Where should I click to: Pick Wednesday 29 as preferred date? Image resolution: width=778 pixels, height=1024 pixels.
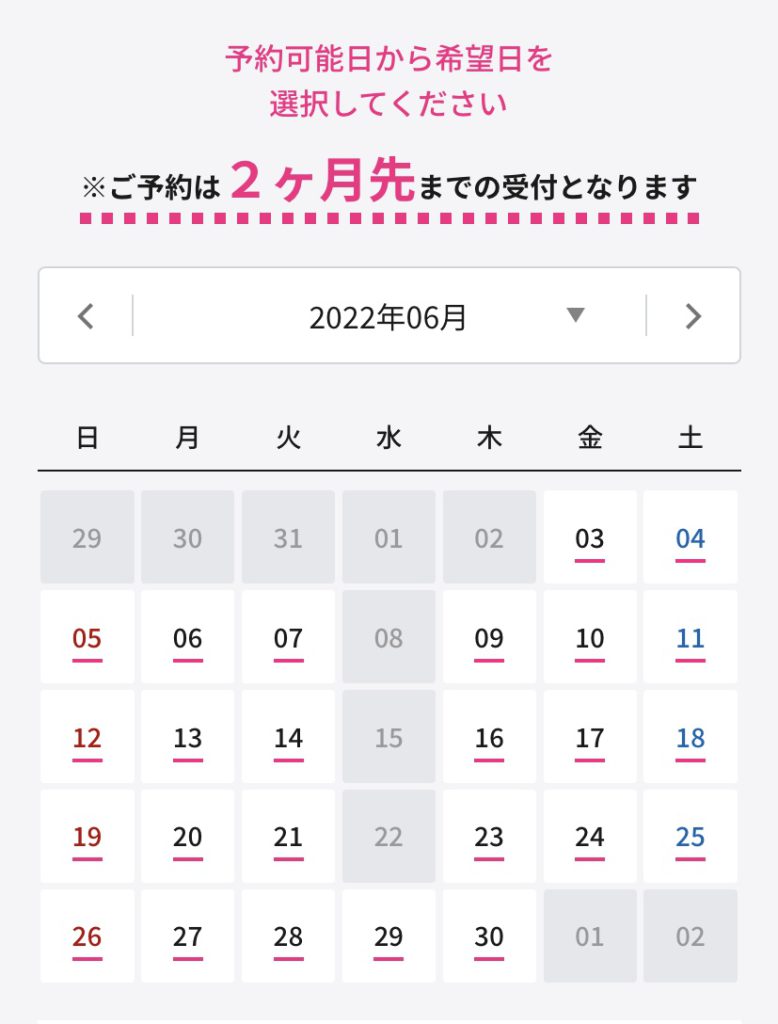[388, 936]
